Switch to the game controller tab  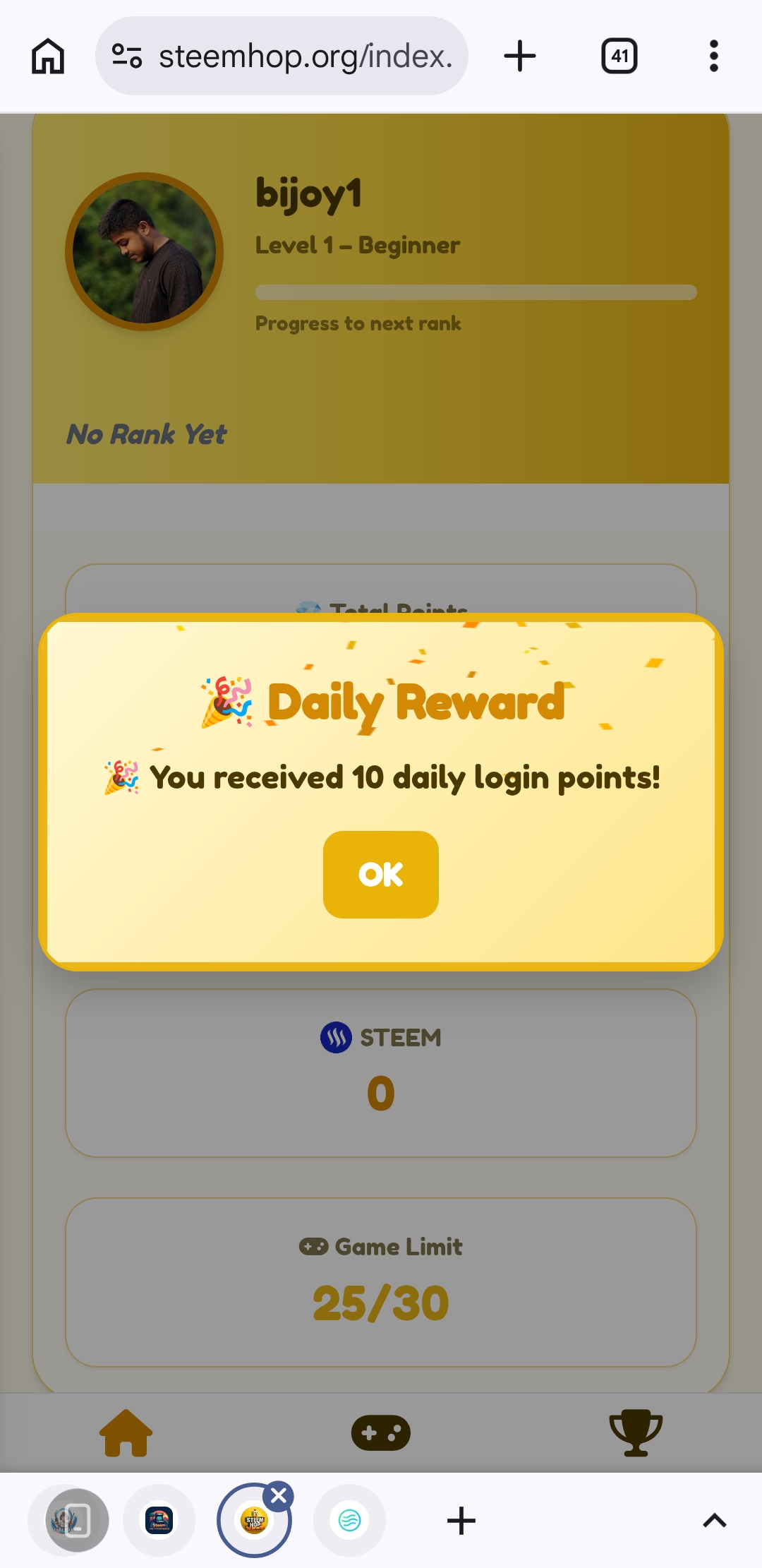click(x=380, y=1432)
